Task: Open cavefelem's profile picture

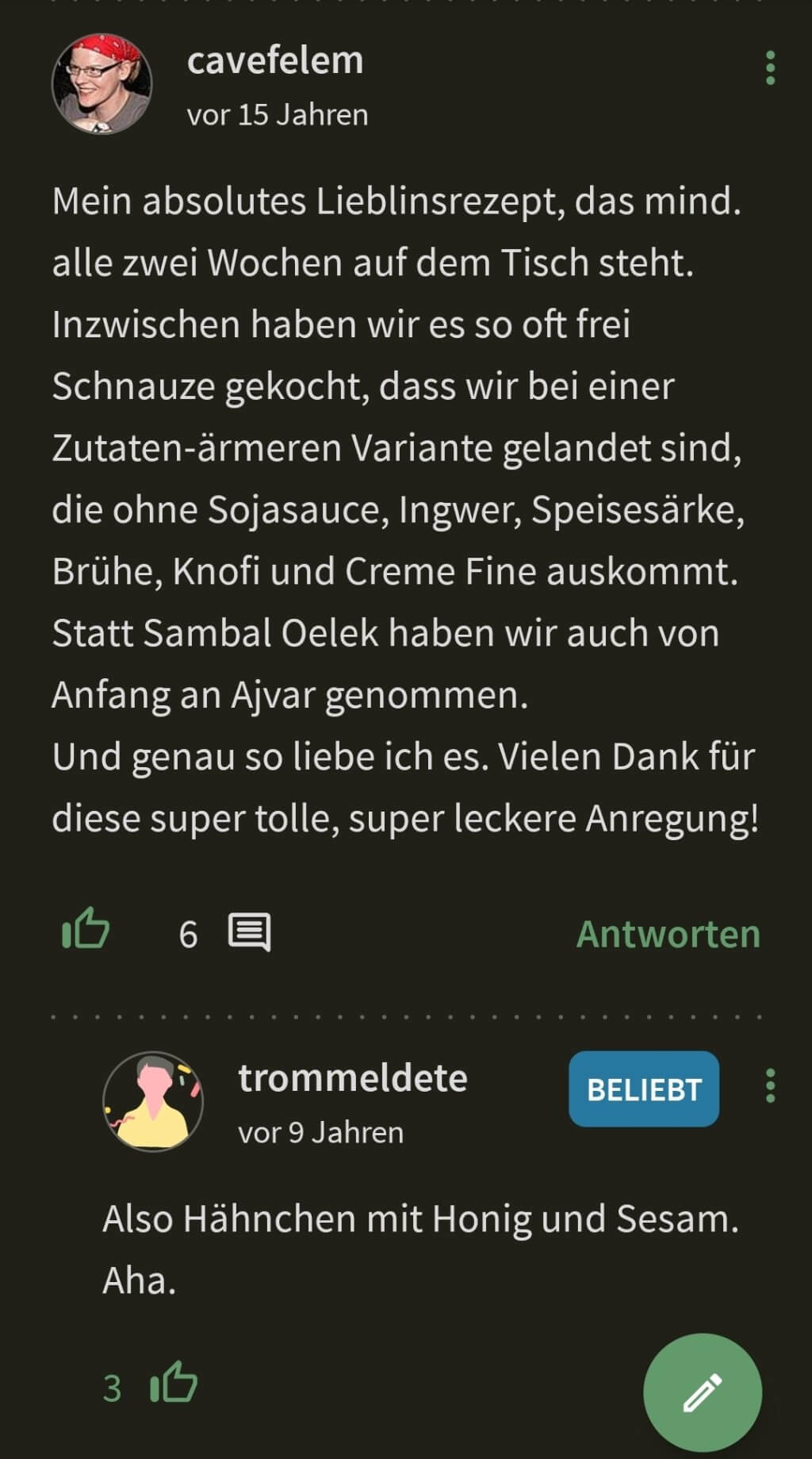Action: [101, 84]
